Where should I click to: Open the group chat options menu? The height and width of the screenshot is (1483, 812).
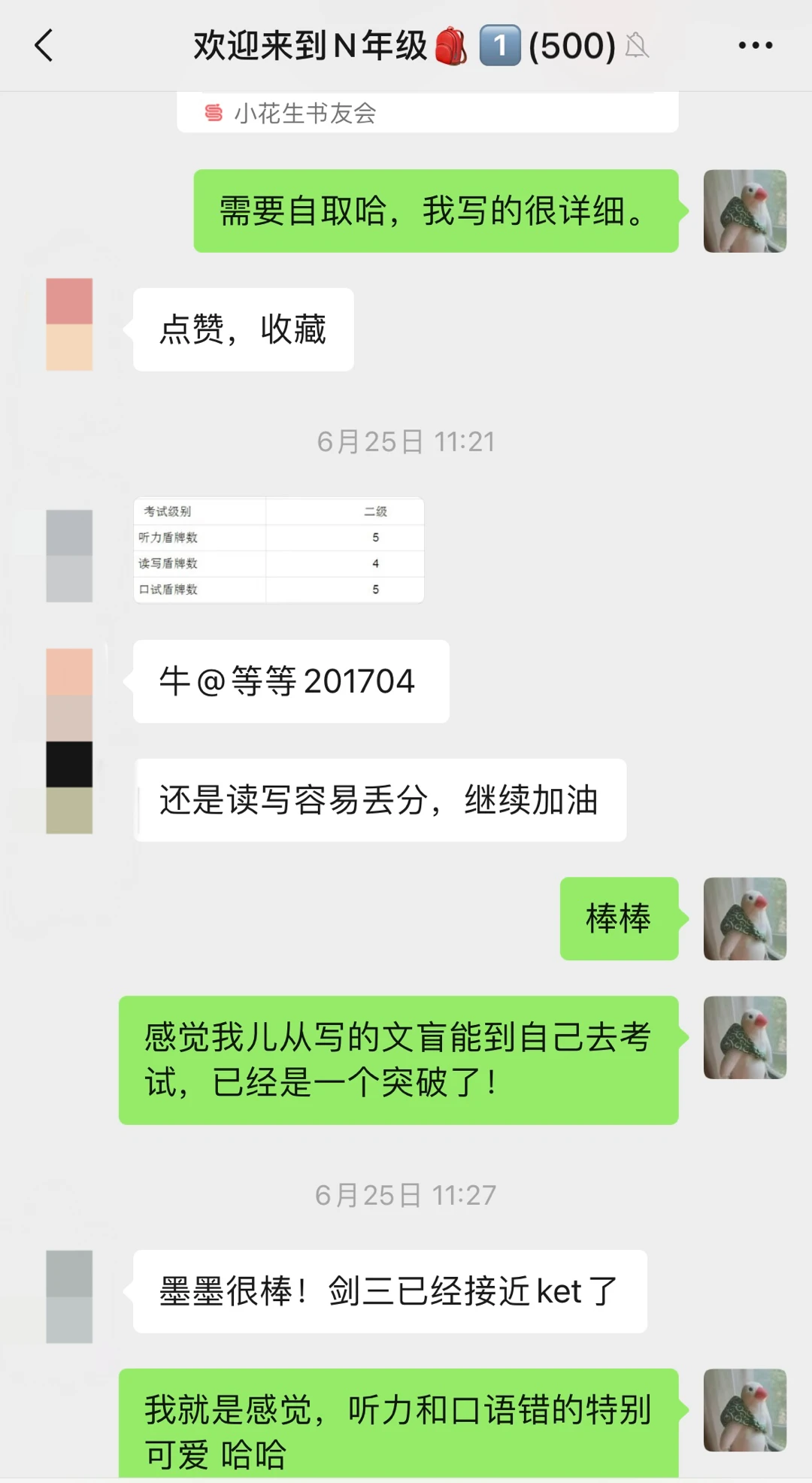click(755, 46)
